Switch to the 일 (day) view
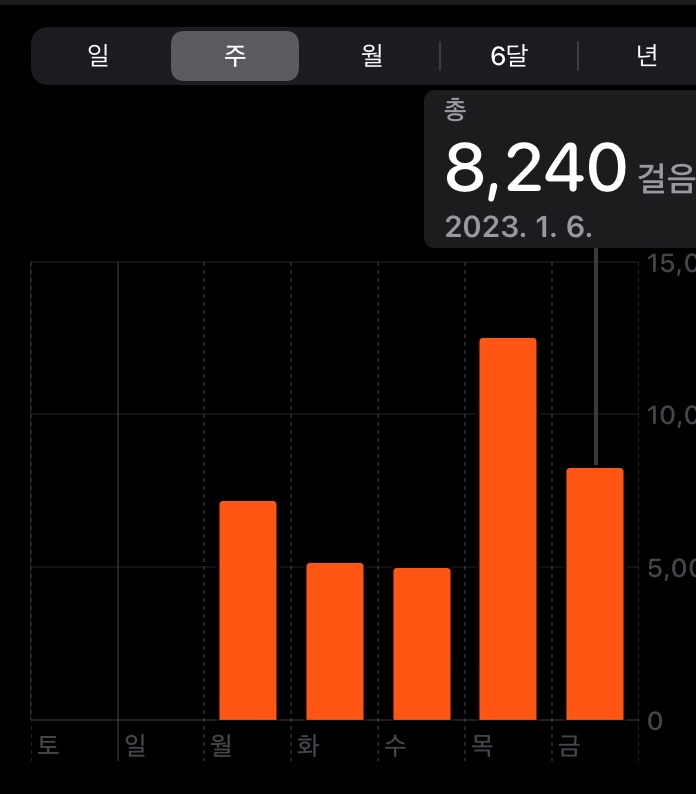 98,56
